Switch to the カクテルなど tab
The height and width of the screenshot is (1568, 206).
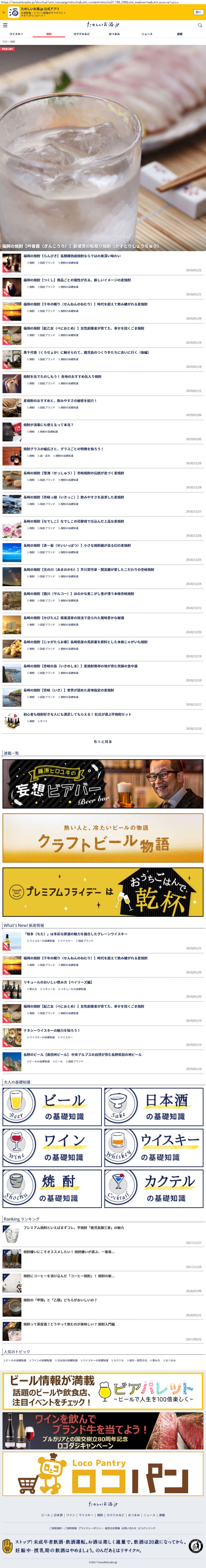[x=82, y=34]
